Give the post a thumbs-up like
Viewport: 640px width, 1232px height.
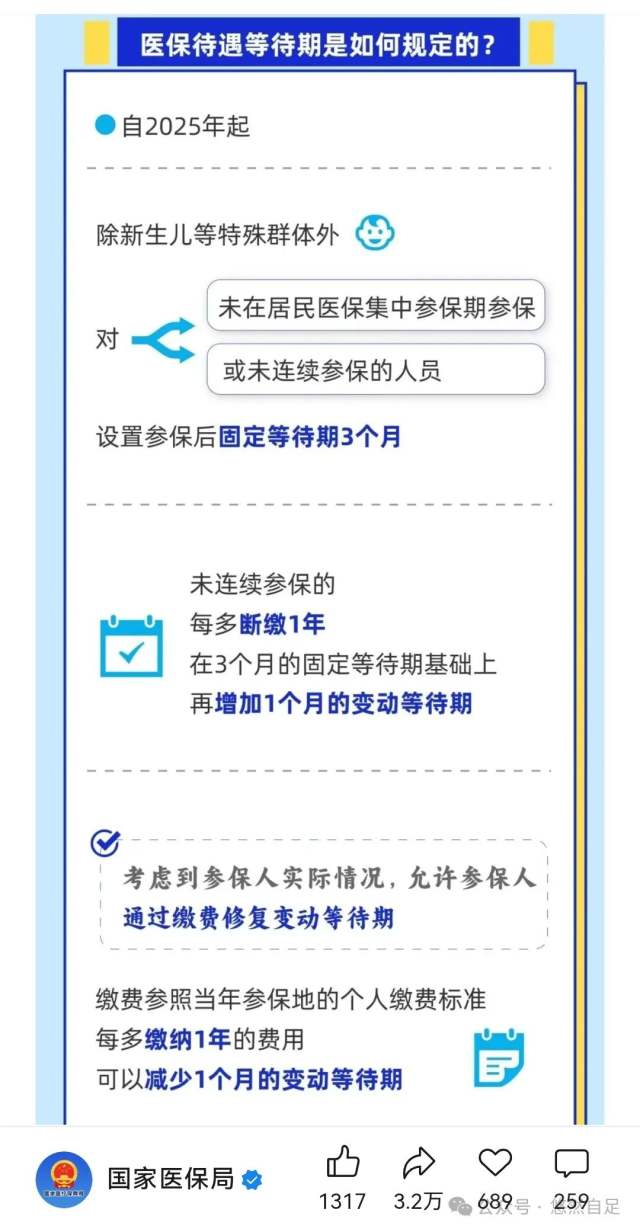click(x=343, y=1162)
